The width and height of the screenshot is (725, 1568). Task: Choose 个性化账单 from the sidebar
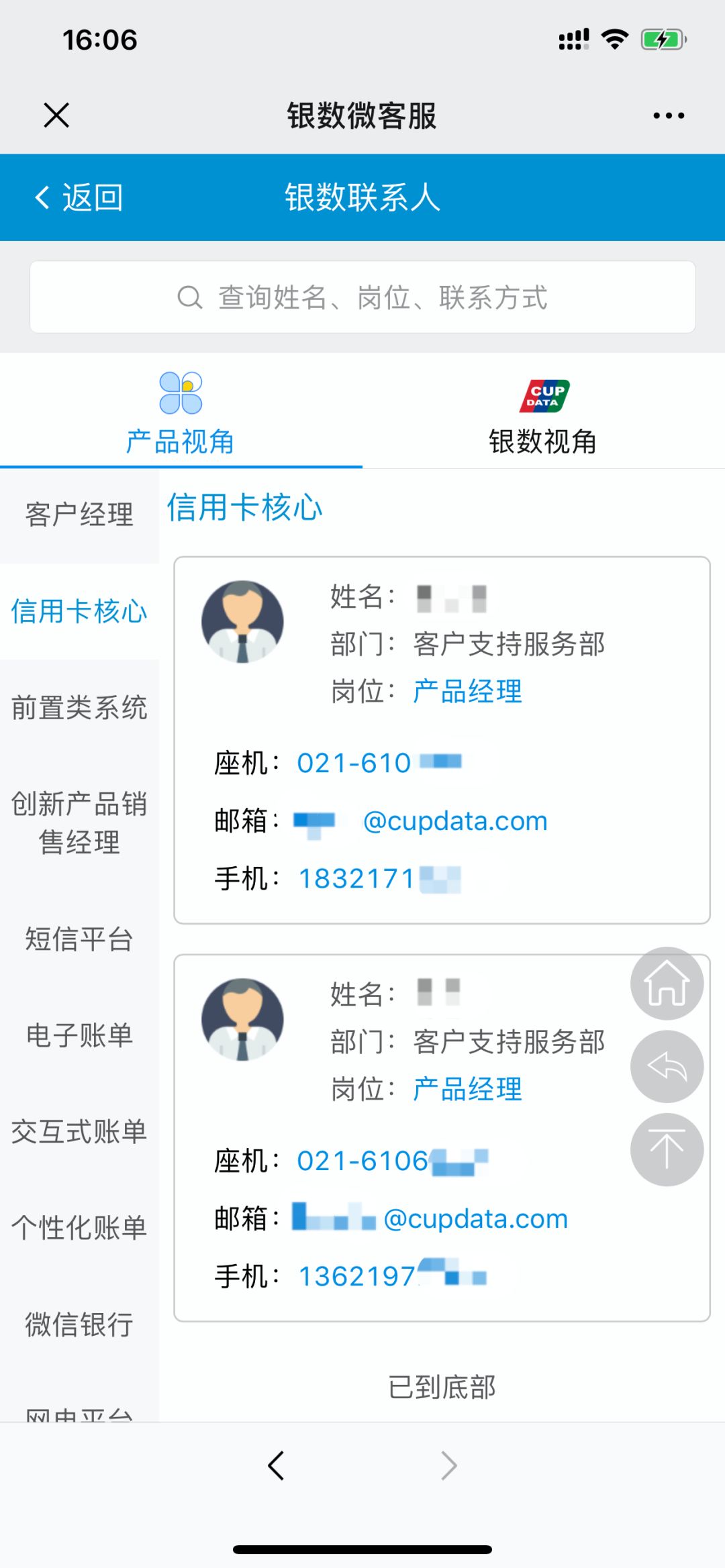coord(79,1228)
